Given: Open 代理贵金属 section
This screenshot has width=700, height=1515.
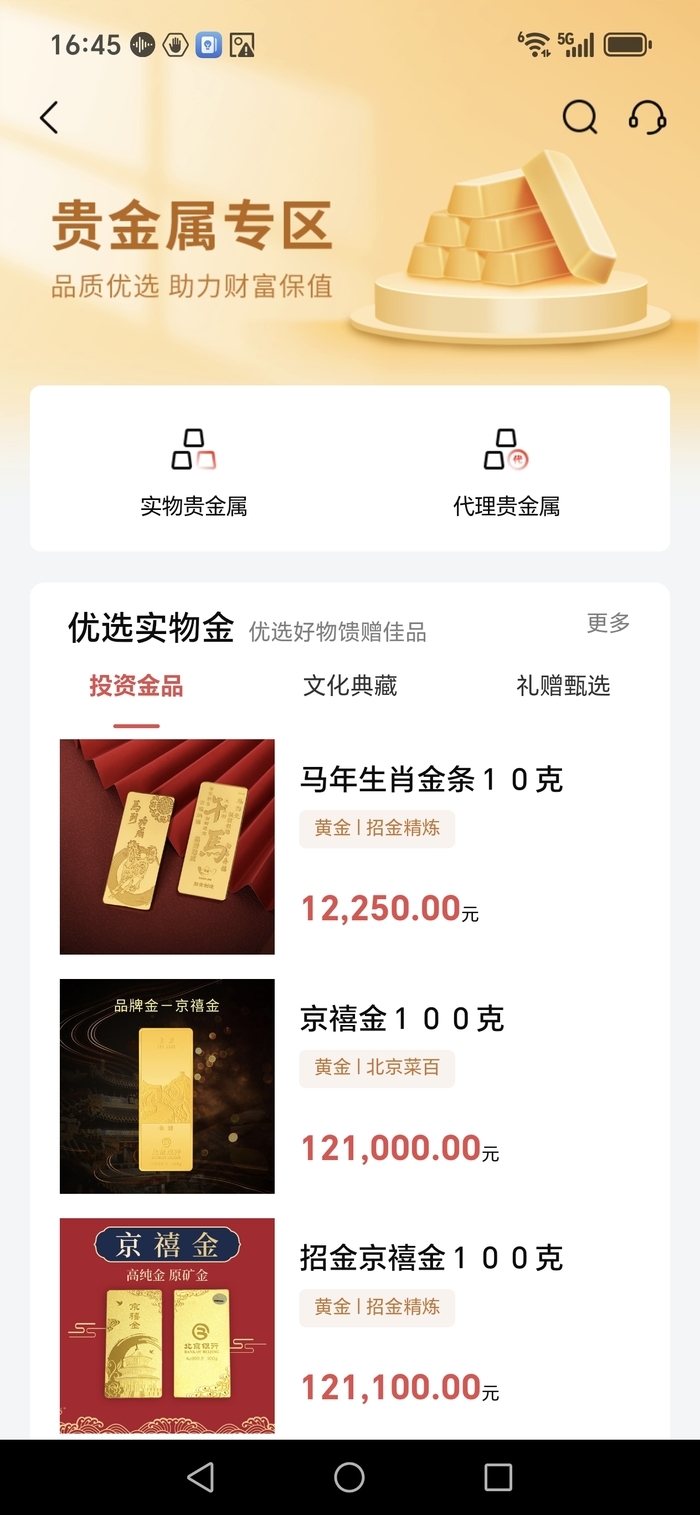Looking at the screenshot, I should pos(506,472).
